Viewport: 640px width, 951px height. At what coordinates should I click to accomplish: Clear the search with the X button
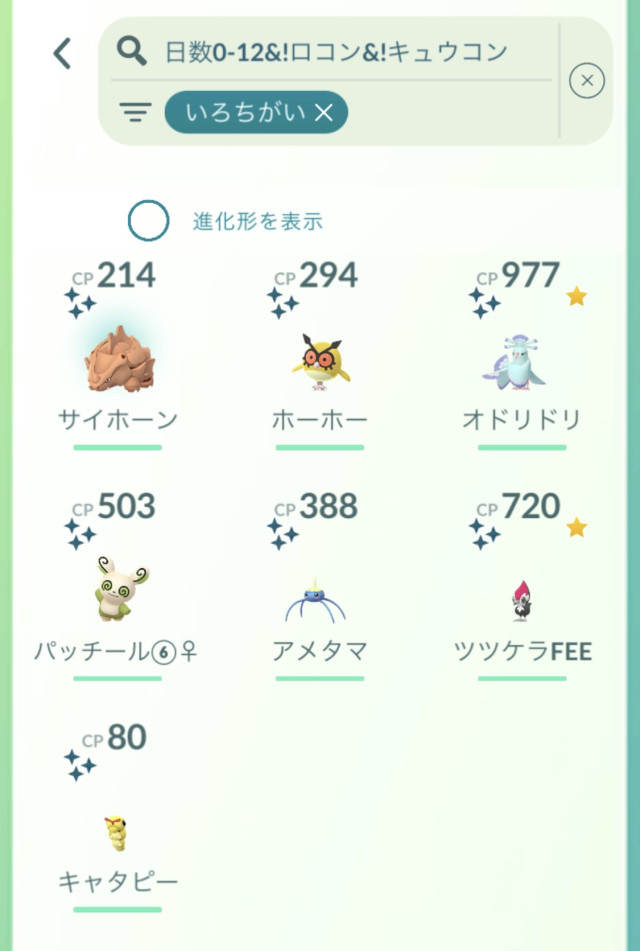[587, 80]
